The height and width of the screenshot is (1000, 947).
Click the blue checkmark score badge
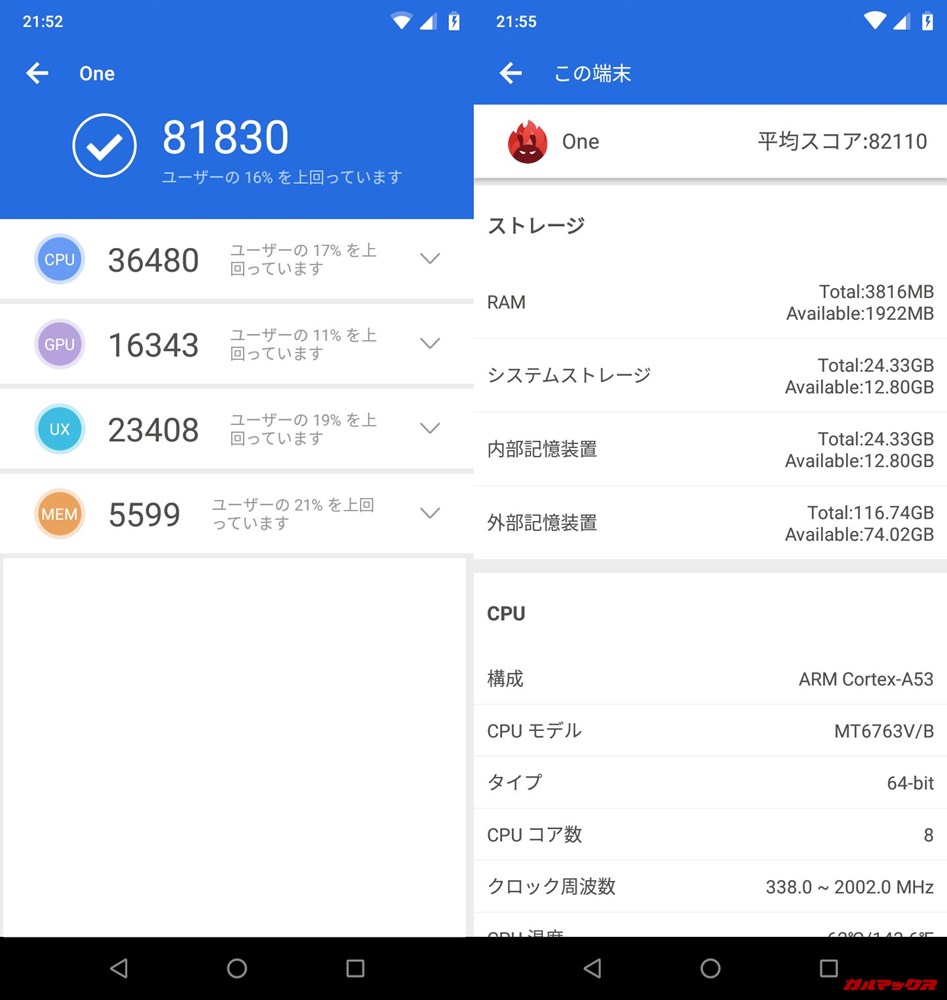click(x=104, y=144)
